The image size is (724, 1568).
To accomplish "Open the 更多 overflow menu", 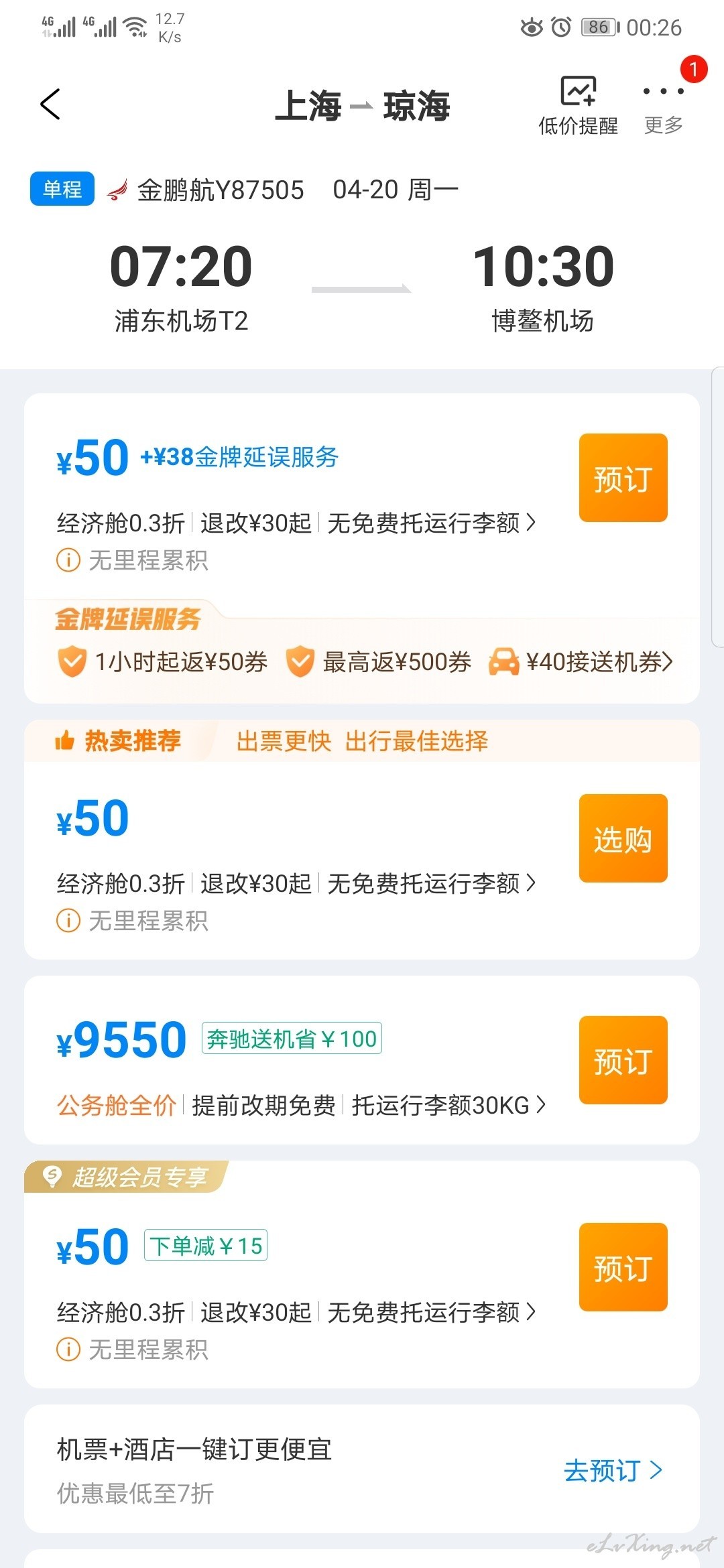I will pyautogui.click(x=663, y=105).
